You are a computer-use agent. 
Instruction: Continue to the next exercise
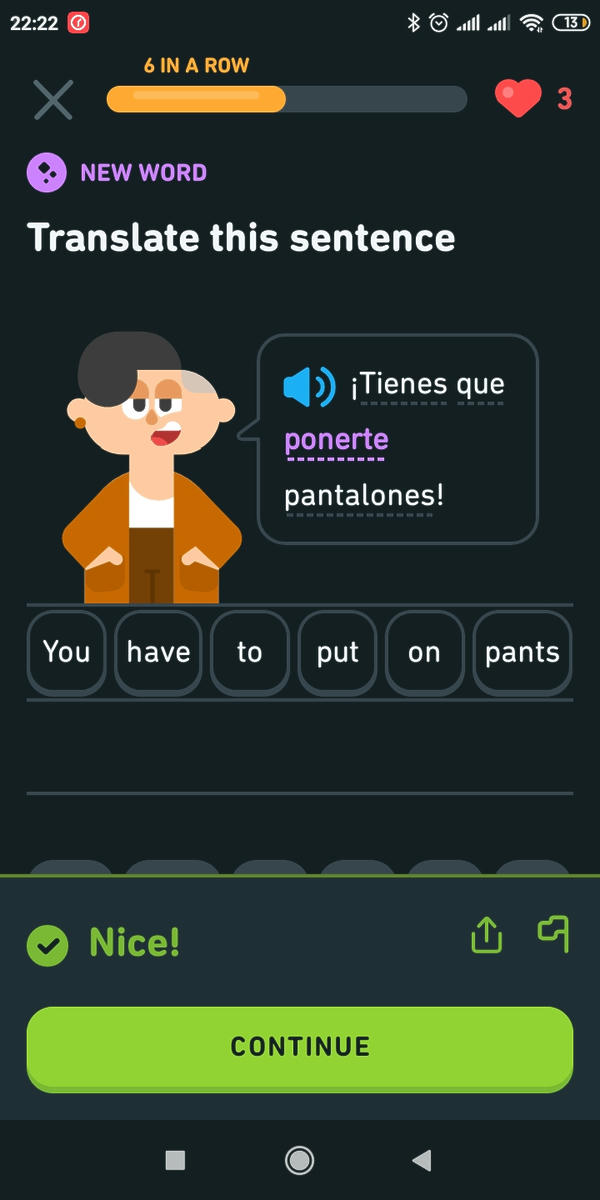(300, 1047)
